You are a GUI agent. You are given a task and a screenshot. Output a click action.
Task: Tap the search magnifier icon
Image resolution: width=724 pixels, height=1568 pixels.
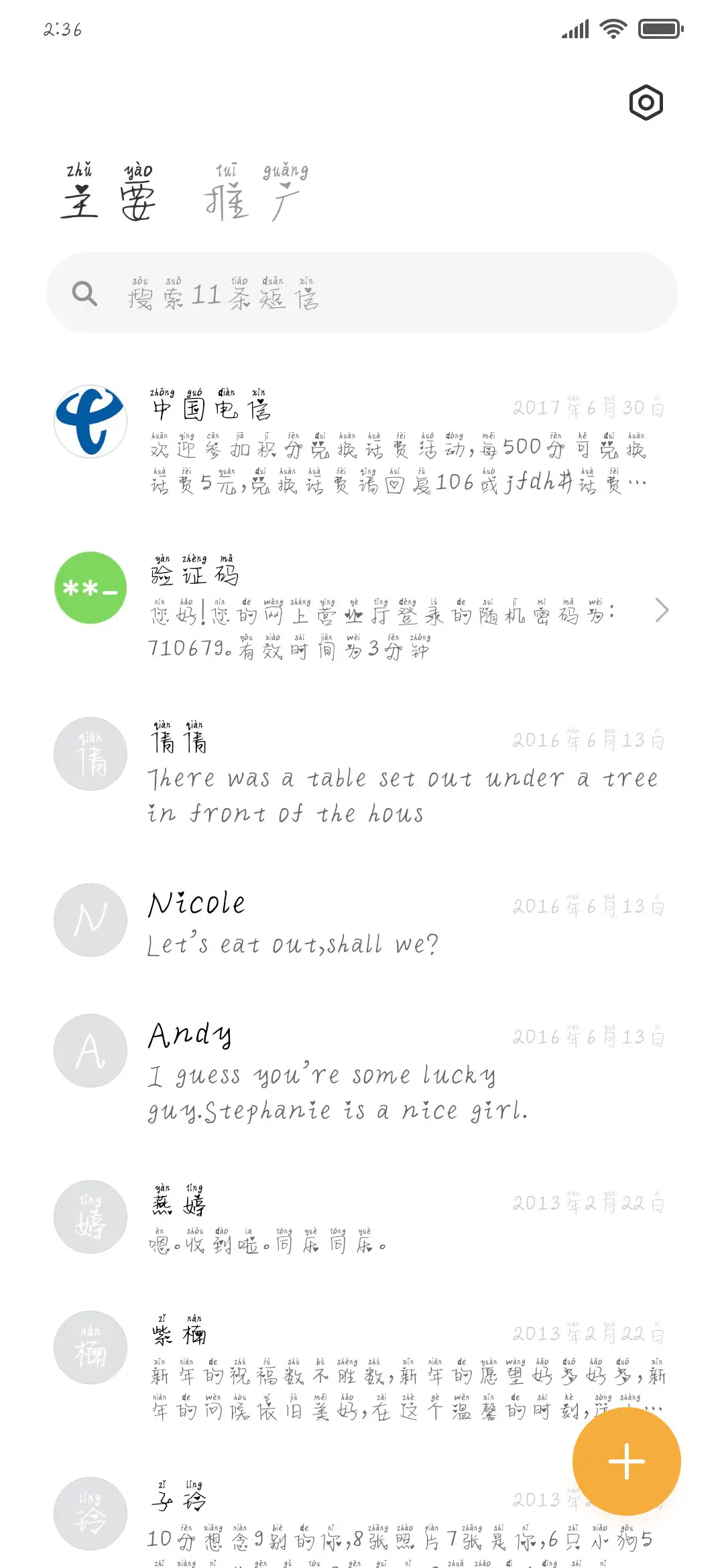tap(83, 293)
